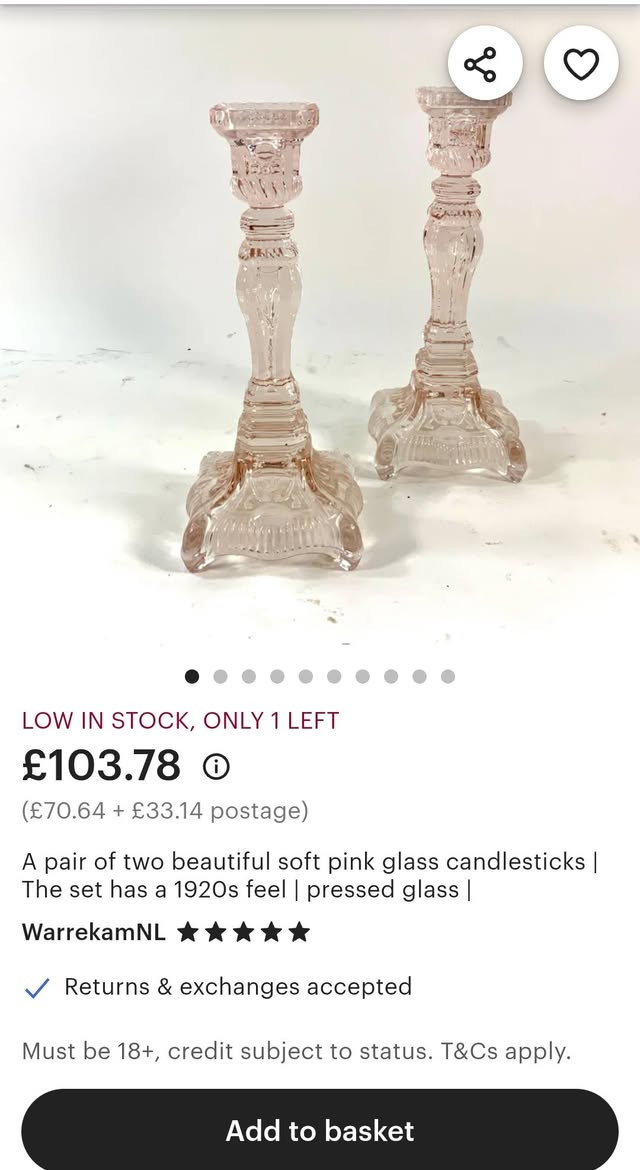Screen dimensions: 640x1170
Task: Add the candlesticks to basket
Action: tap(320, 1130)
